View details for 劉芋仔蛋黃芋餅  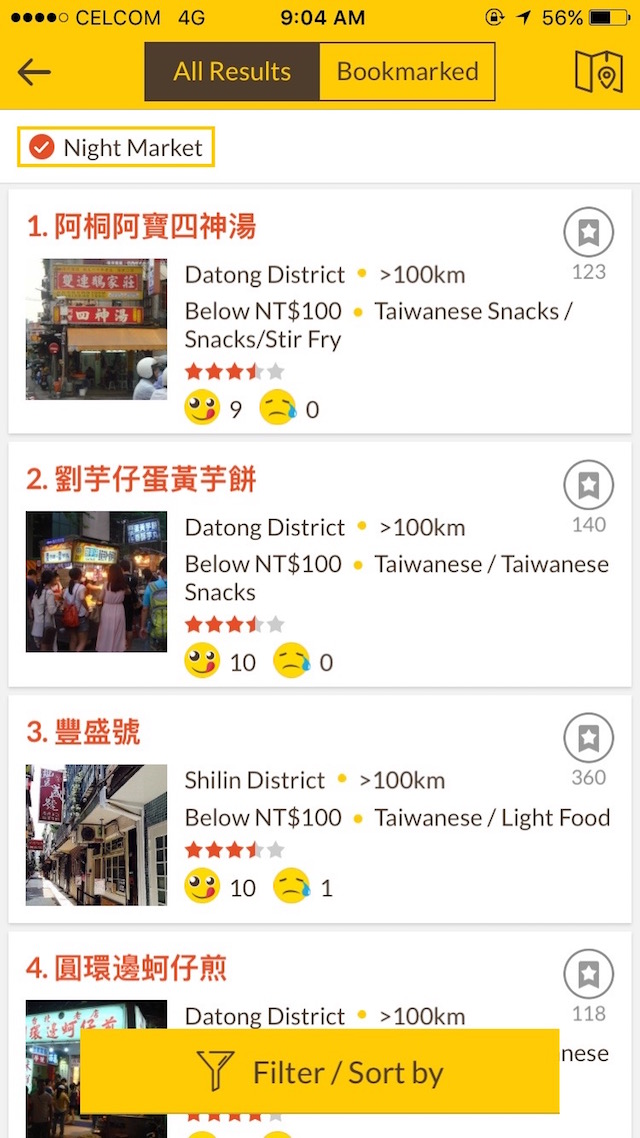coord(141,480)
